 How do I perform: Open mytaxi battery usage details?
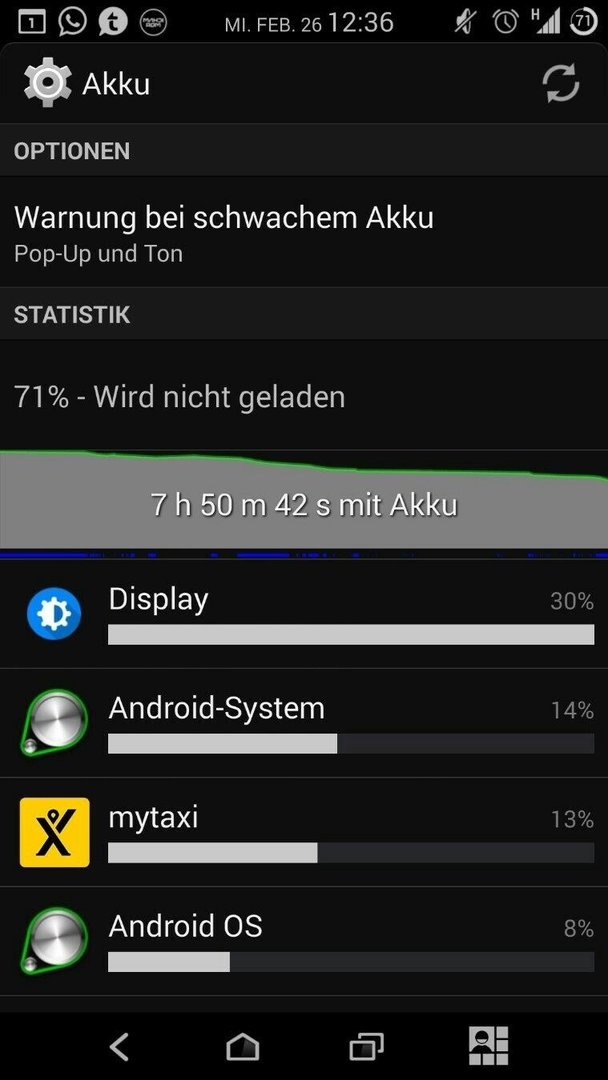coord(304,832)
